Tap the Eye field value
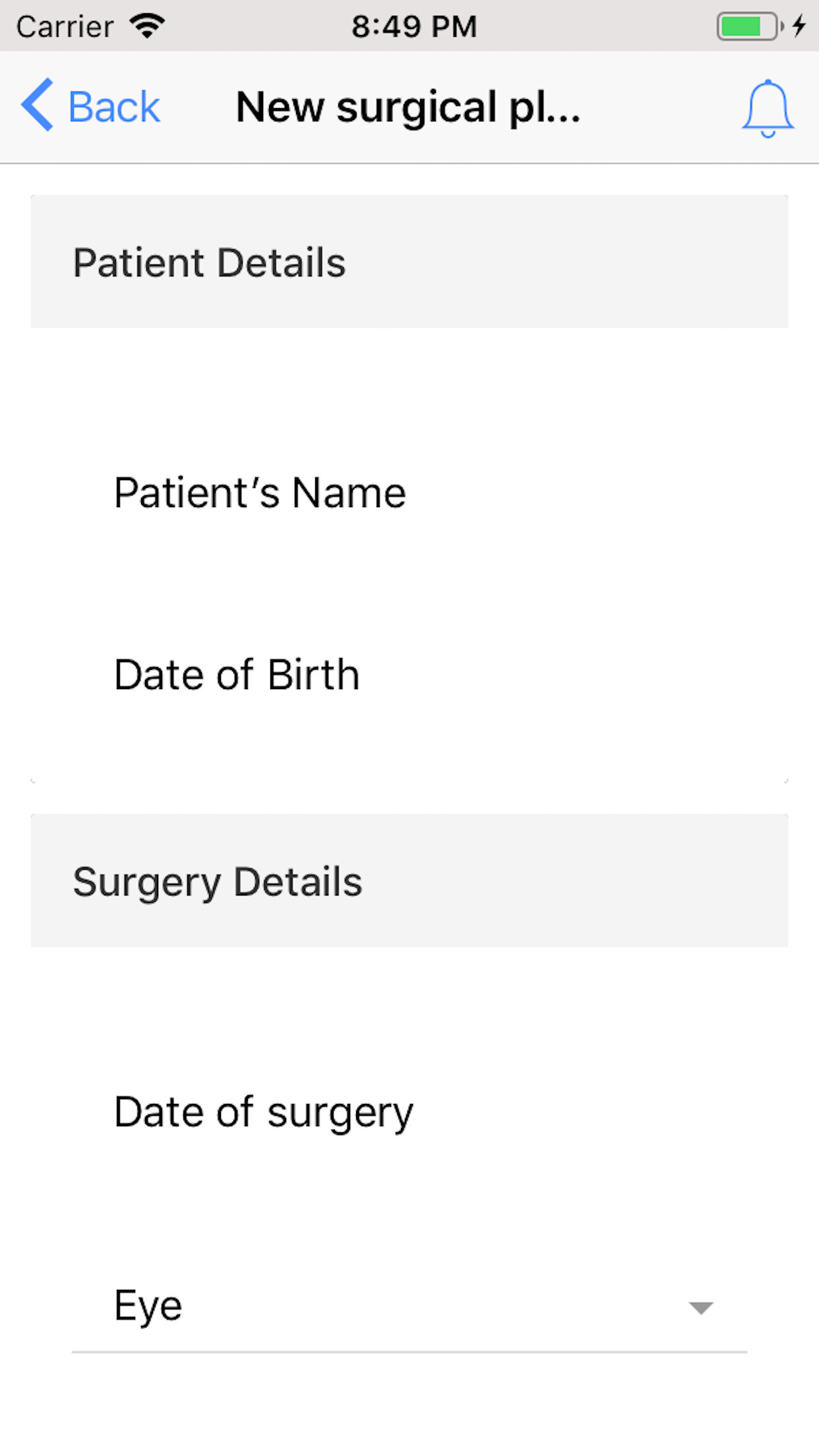Screen dimensions: 819x1456 (147, 1306)
